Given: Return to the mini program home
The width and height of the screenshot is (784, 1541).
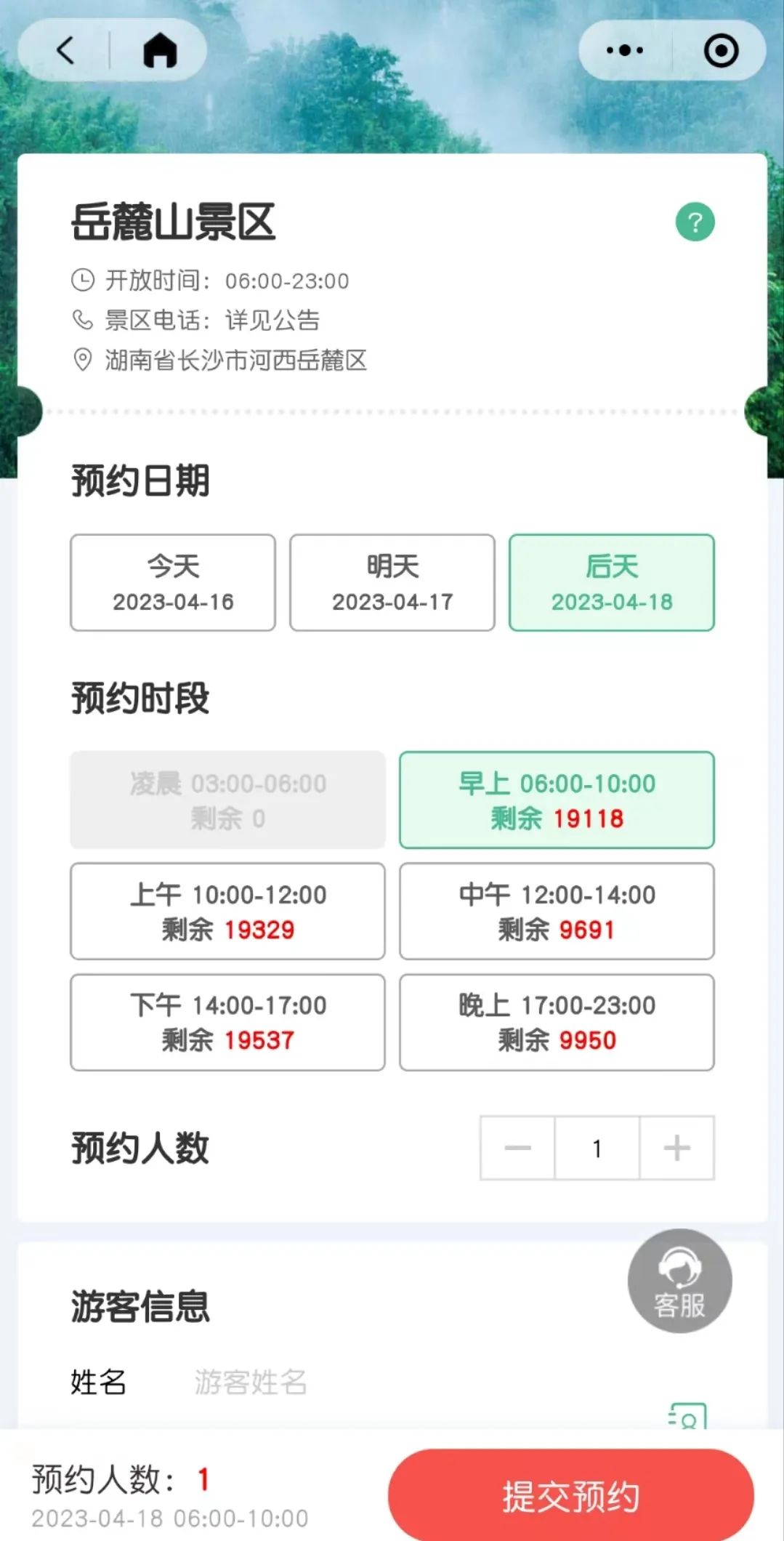Looking at the screenshot, I should coord(160,51).
